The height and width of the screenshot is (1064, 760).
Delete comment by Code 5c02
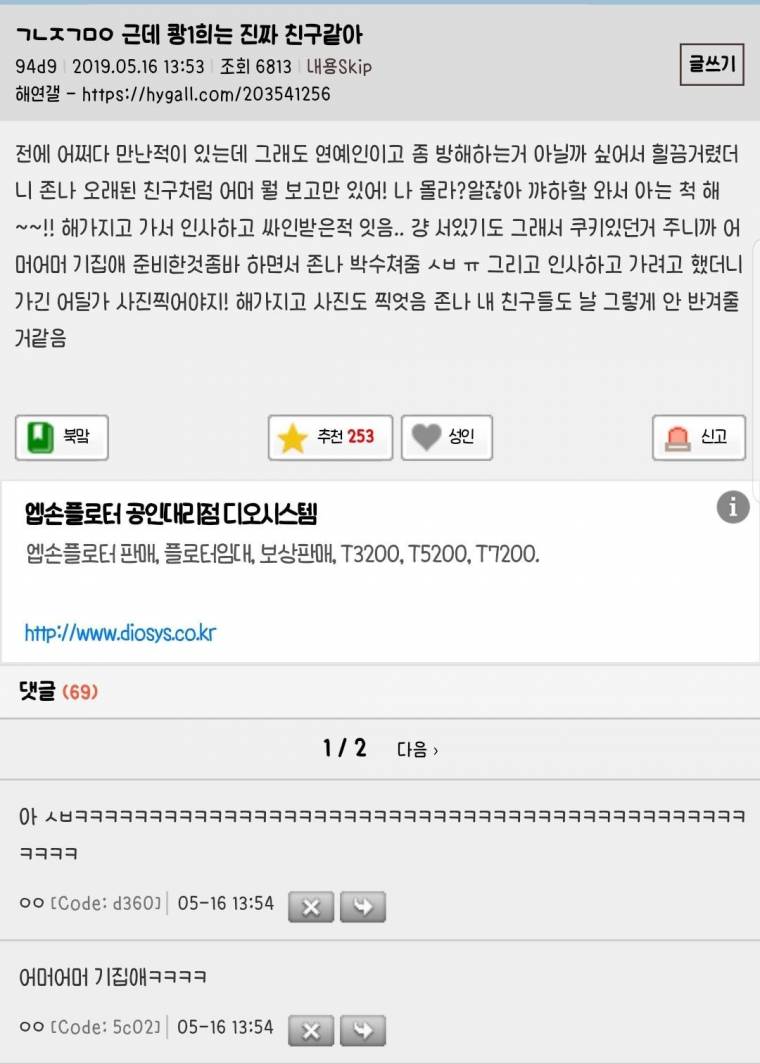[x=311, y=1030]
